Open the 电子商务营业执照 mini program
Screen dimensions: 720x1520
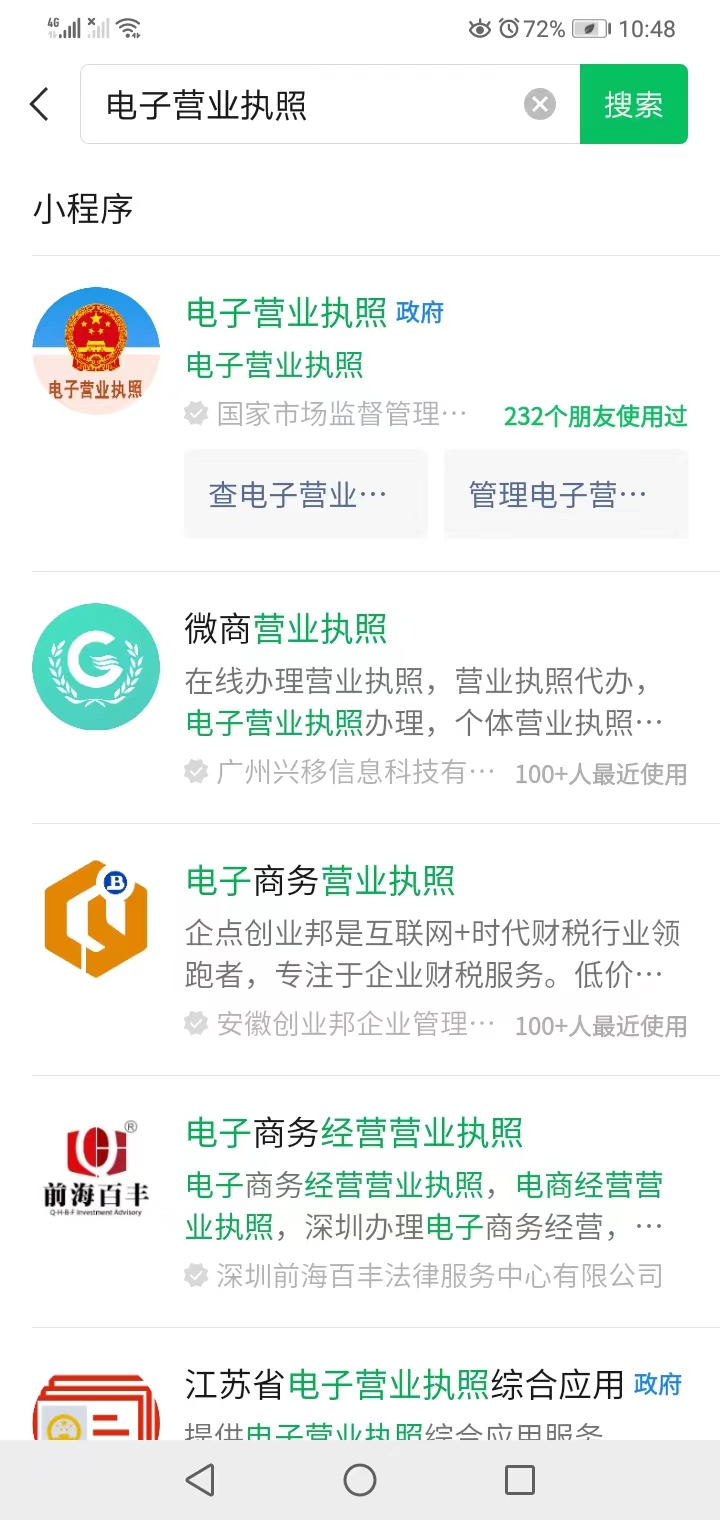tap(320, 881)
